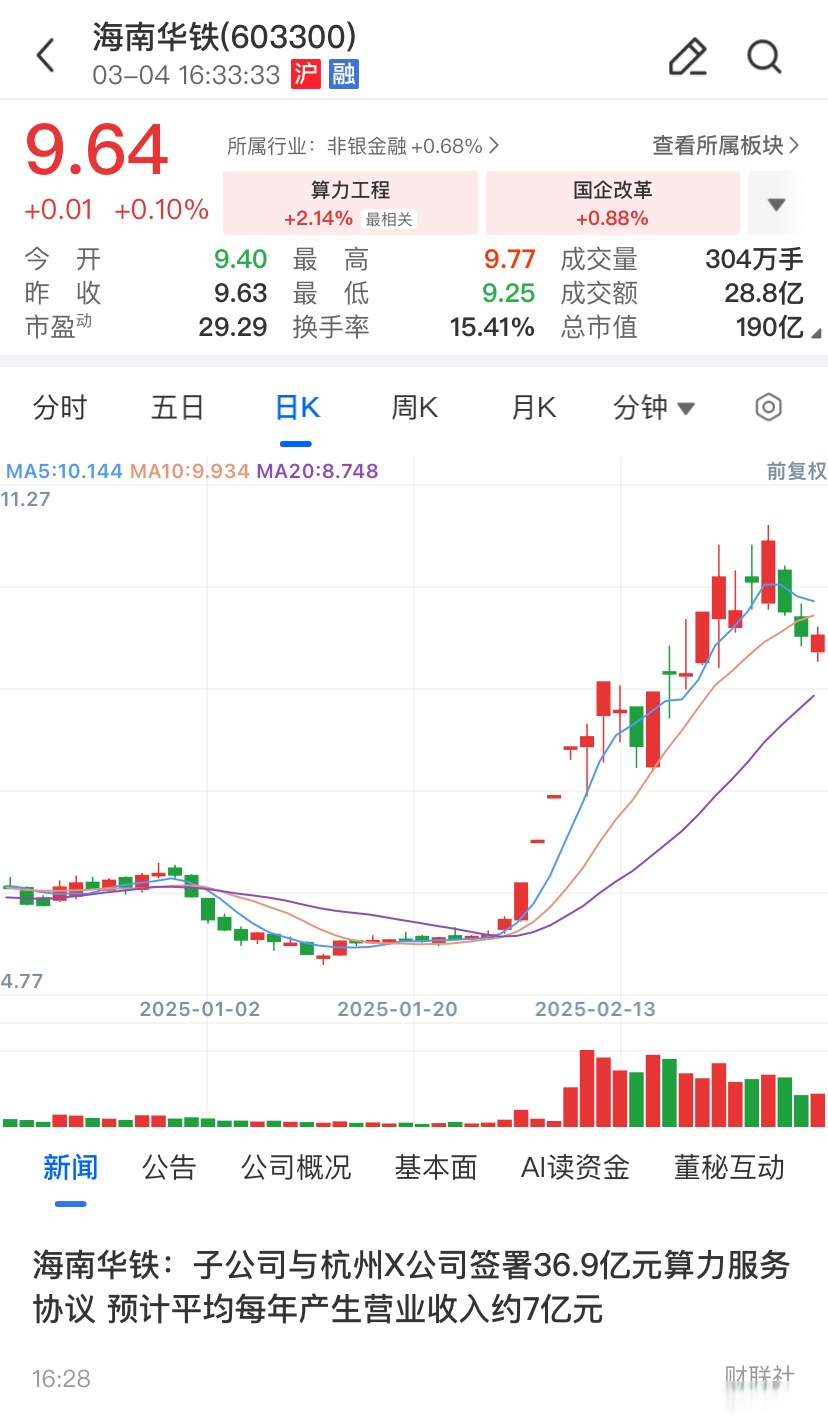Open the search icon
This screenshot has width=828, height=1419.
pos(764,57)
